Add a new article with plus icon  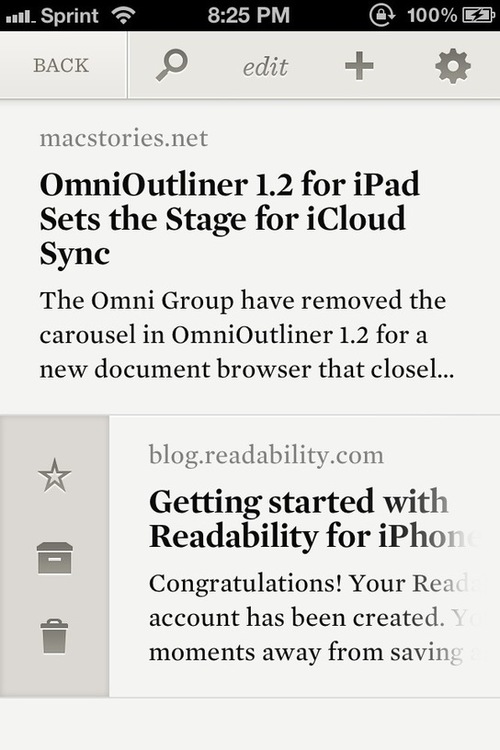[359, 66]
